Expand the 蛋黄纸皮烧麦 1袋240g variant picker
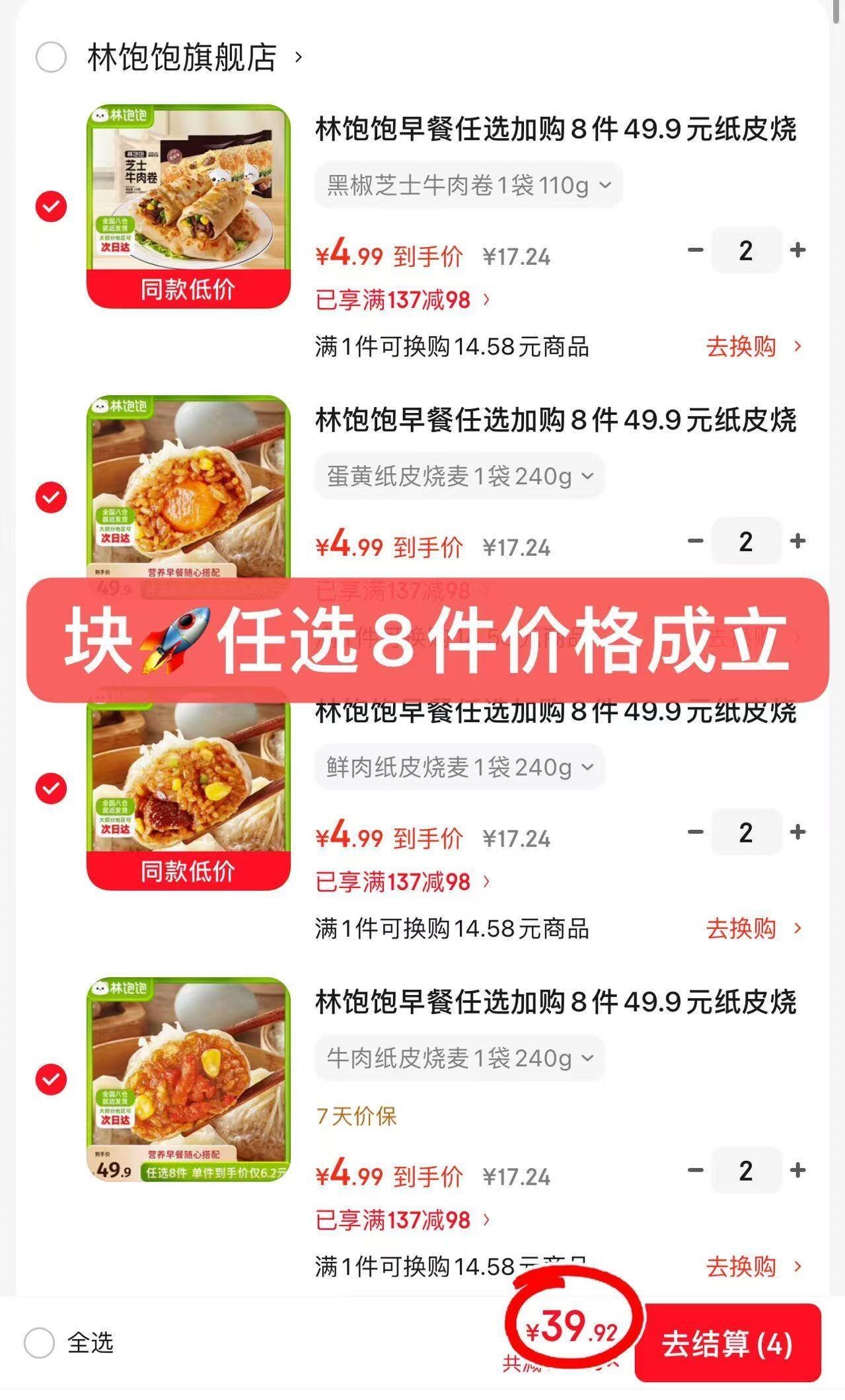 coord(460,476)
